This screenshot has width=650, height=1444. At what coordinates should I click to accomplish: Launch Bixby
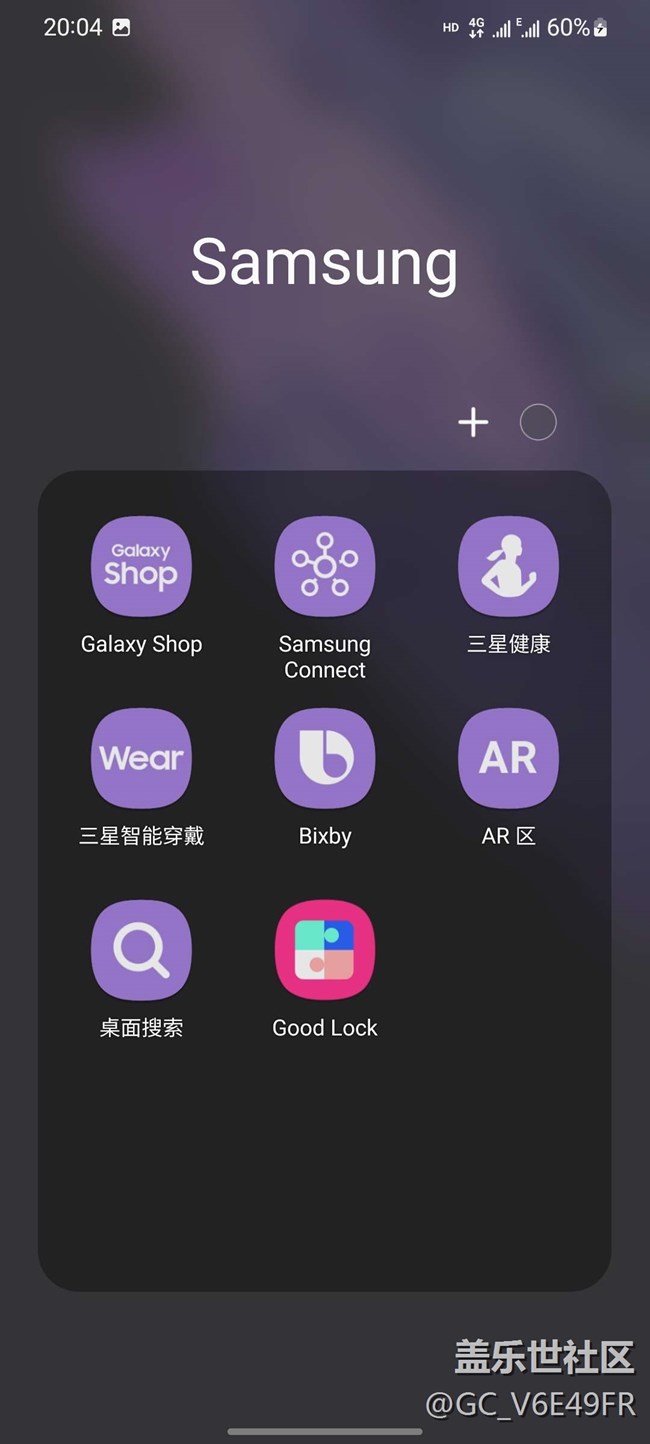(x=325, y=759)
